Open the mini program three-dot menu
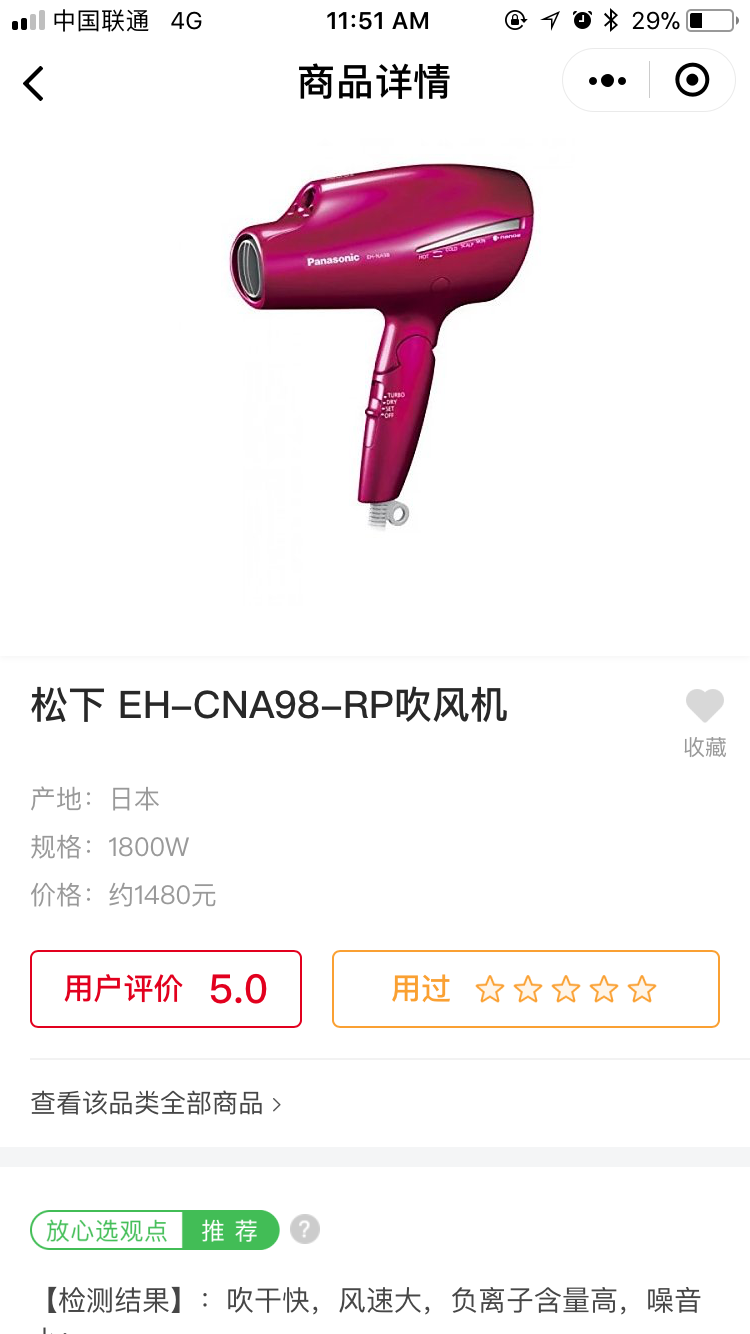This screenshot has height=1334, width=750. pyautogui.click(x=607, y=81)
